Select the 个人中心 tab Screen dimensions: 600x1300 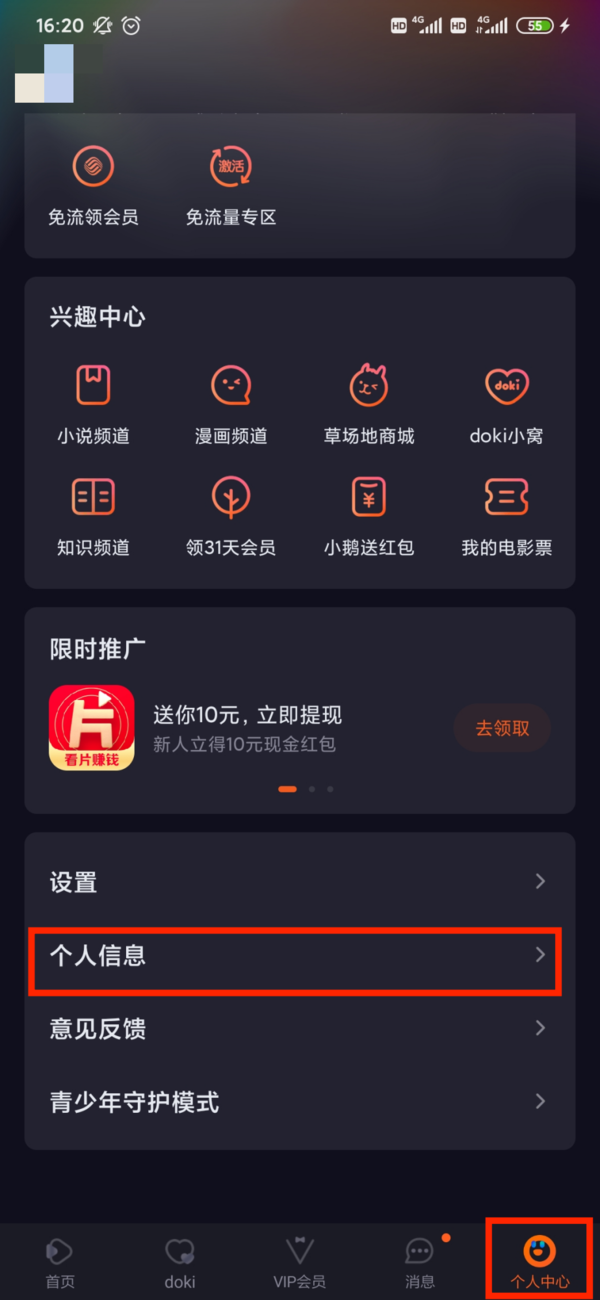point(540,1262)
